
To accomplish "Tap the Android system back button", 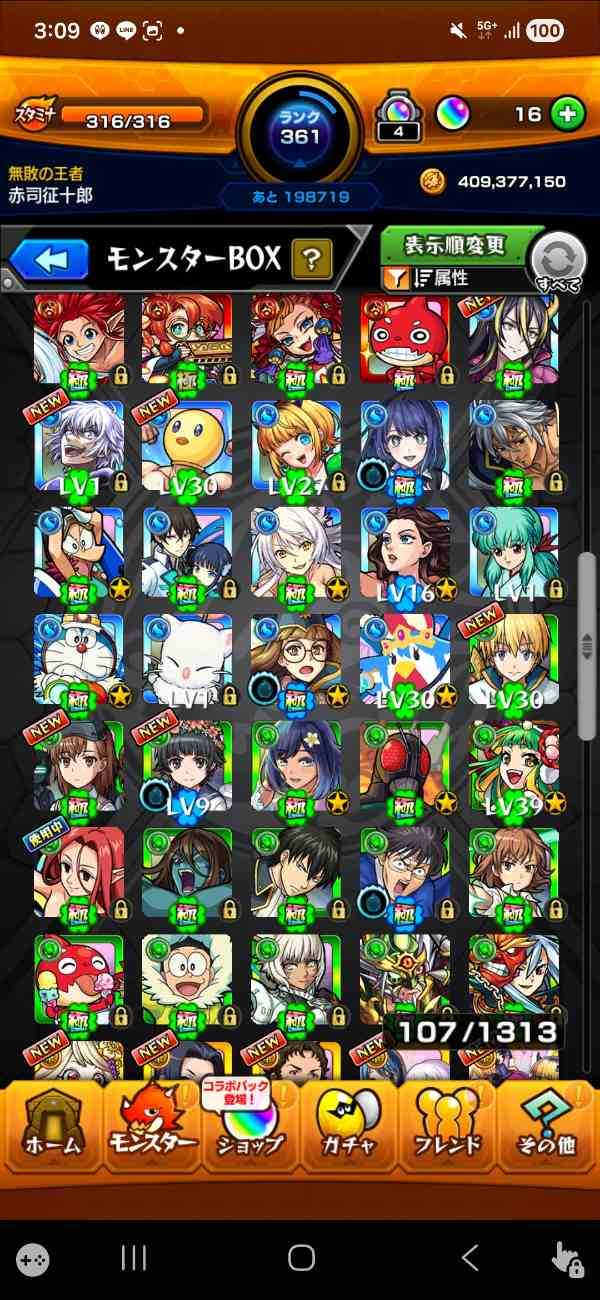I will pos(469,1257).
